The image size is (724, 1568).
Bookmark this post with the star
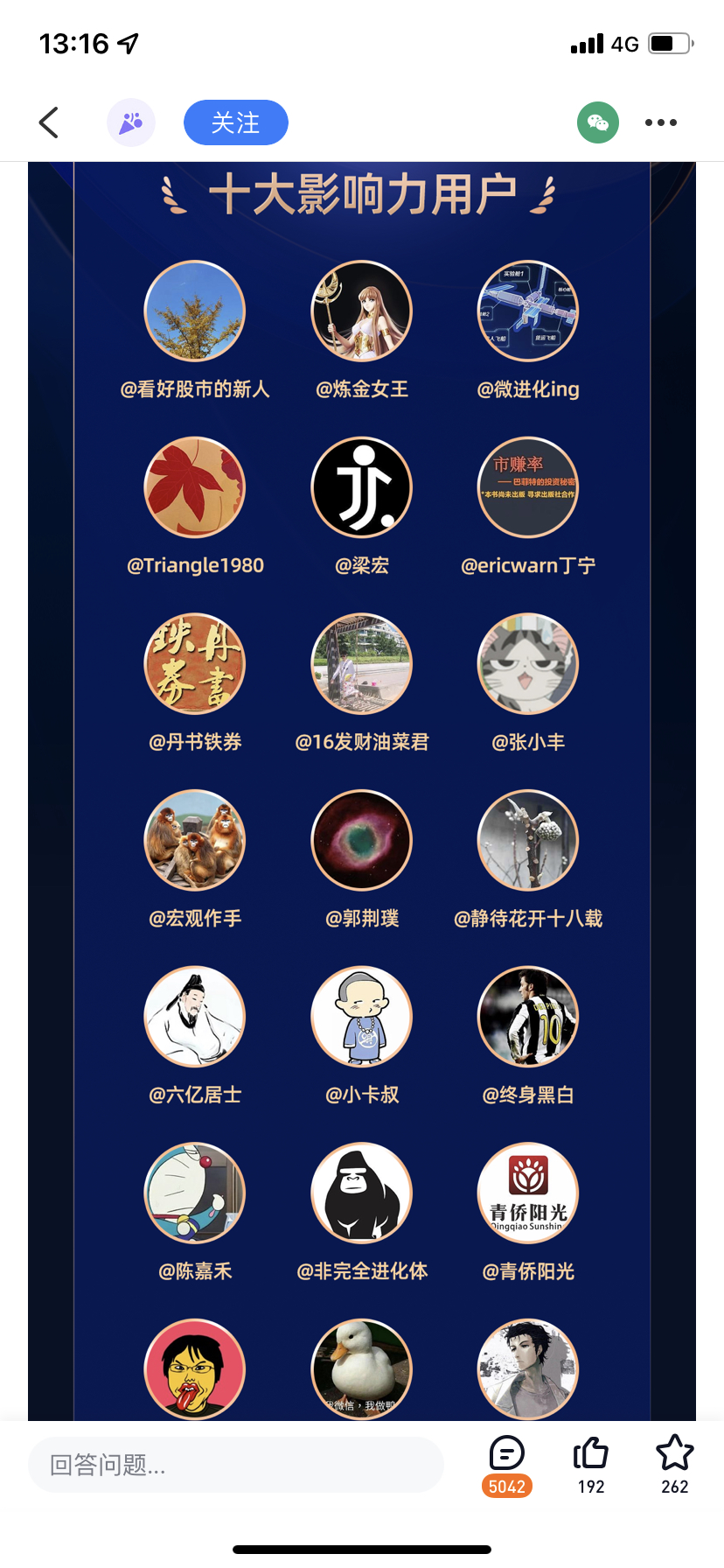click(x=674, y=1465)
